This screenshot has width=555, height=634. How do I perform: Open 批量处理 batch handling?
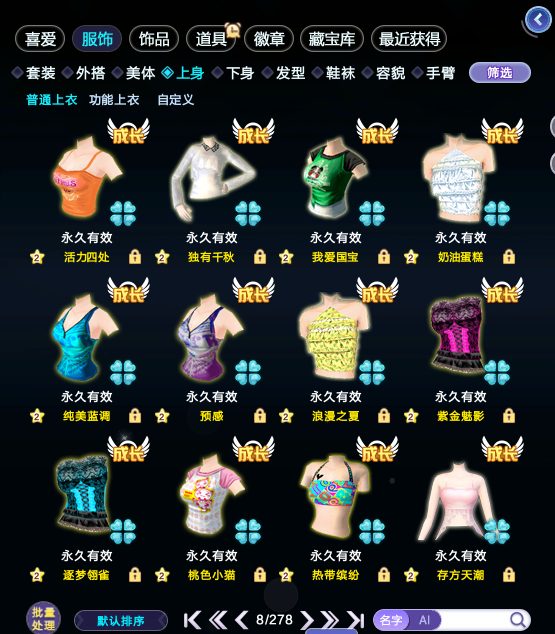coord(43,619)
